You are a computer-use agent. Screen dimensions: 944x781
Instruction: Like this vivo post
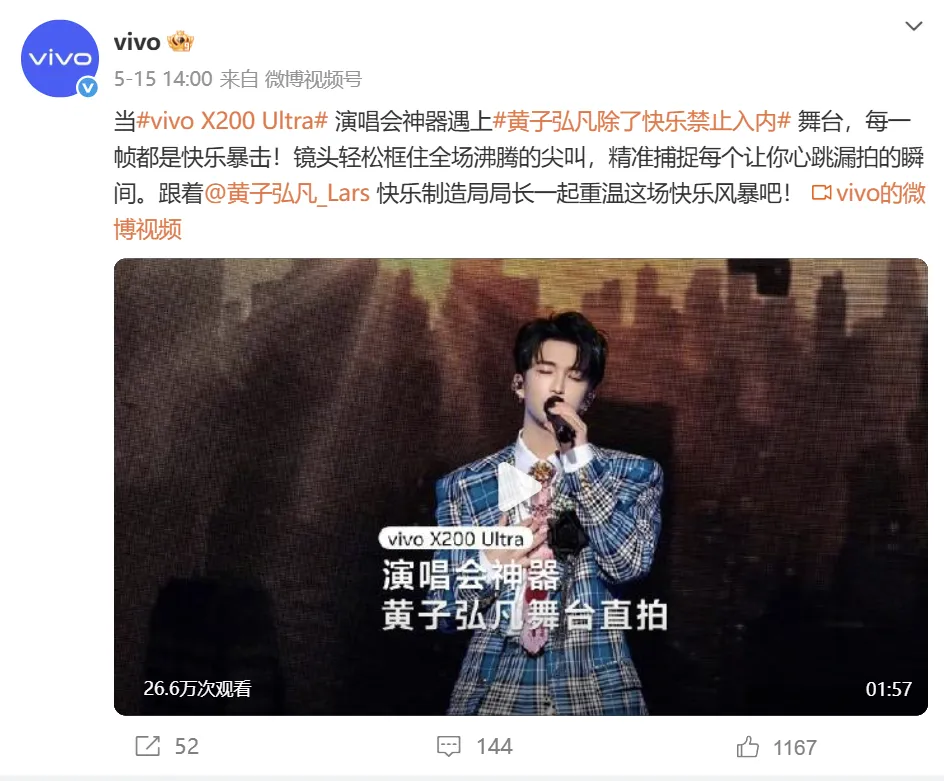click(x=776, y=746)
